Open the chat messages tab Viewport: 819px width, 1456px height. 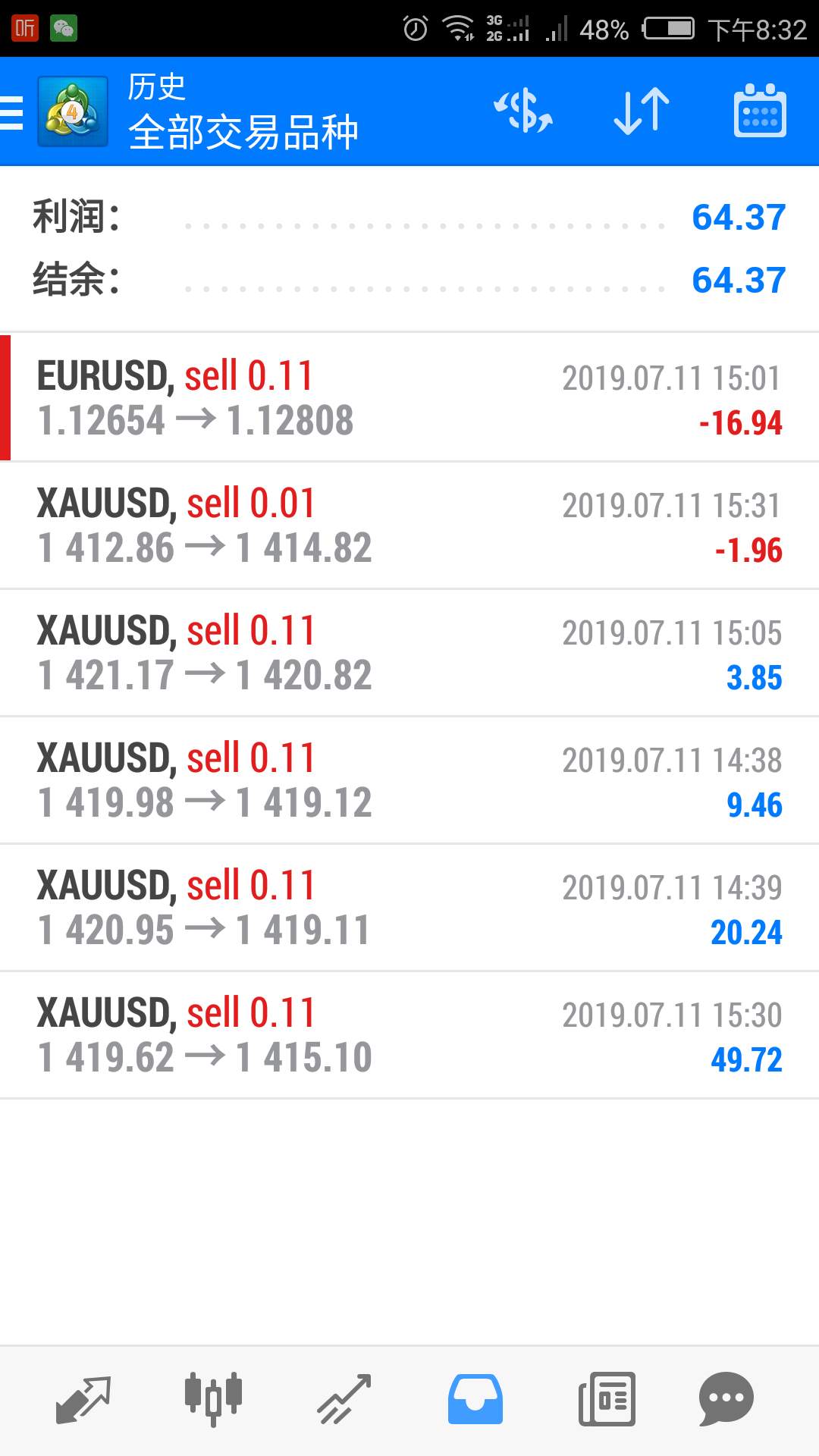pyautogui.click(x=726, y=1399)
